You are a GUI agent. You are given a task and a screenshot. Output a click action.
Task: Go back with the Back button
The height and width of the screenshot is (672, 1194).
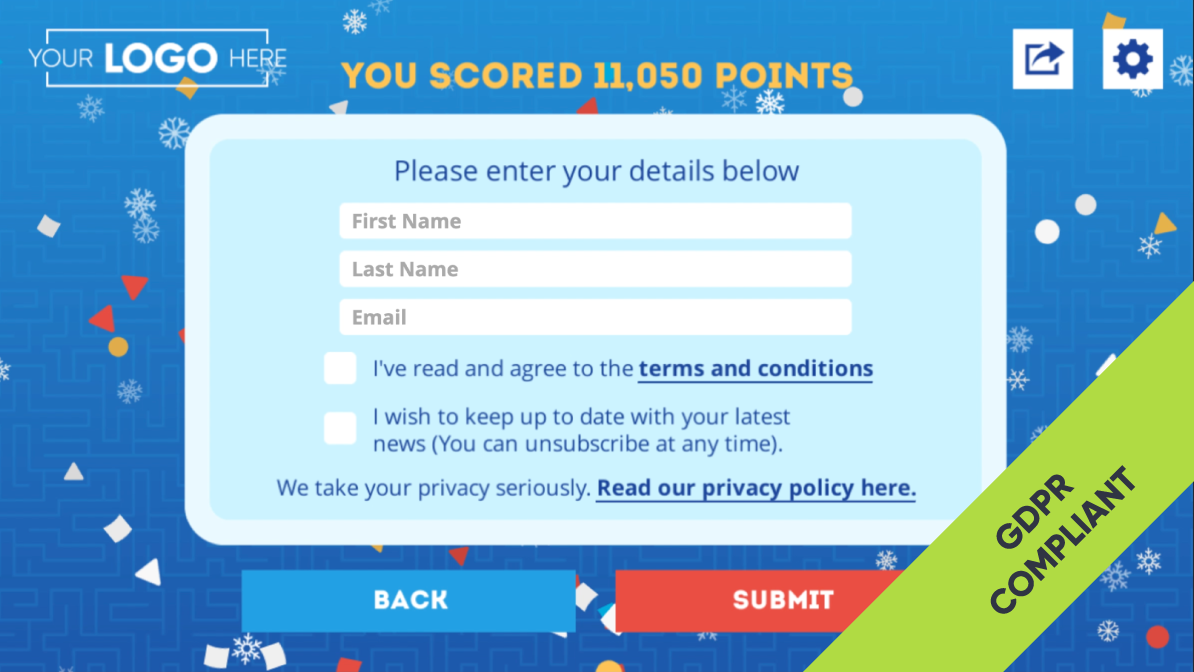409,600
